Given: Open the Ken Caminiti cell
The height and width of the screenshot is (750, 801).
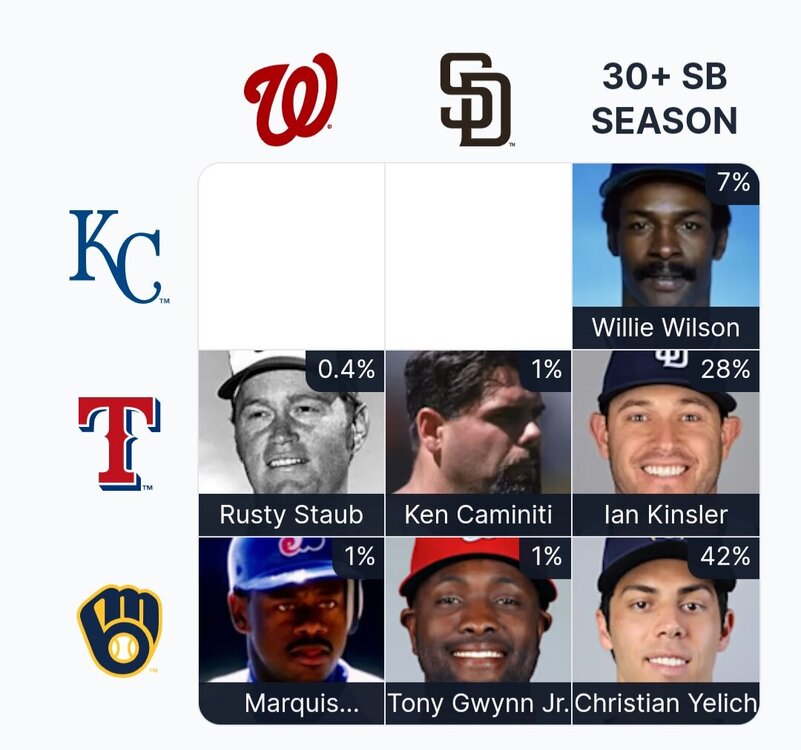Looking at the screenshot, I should click(x=478, y=443).
